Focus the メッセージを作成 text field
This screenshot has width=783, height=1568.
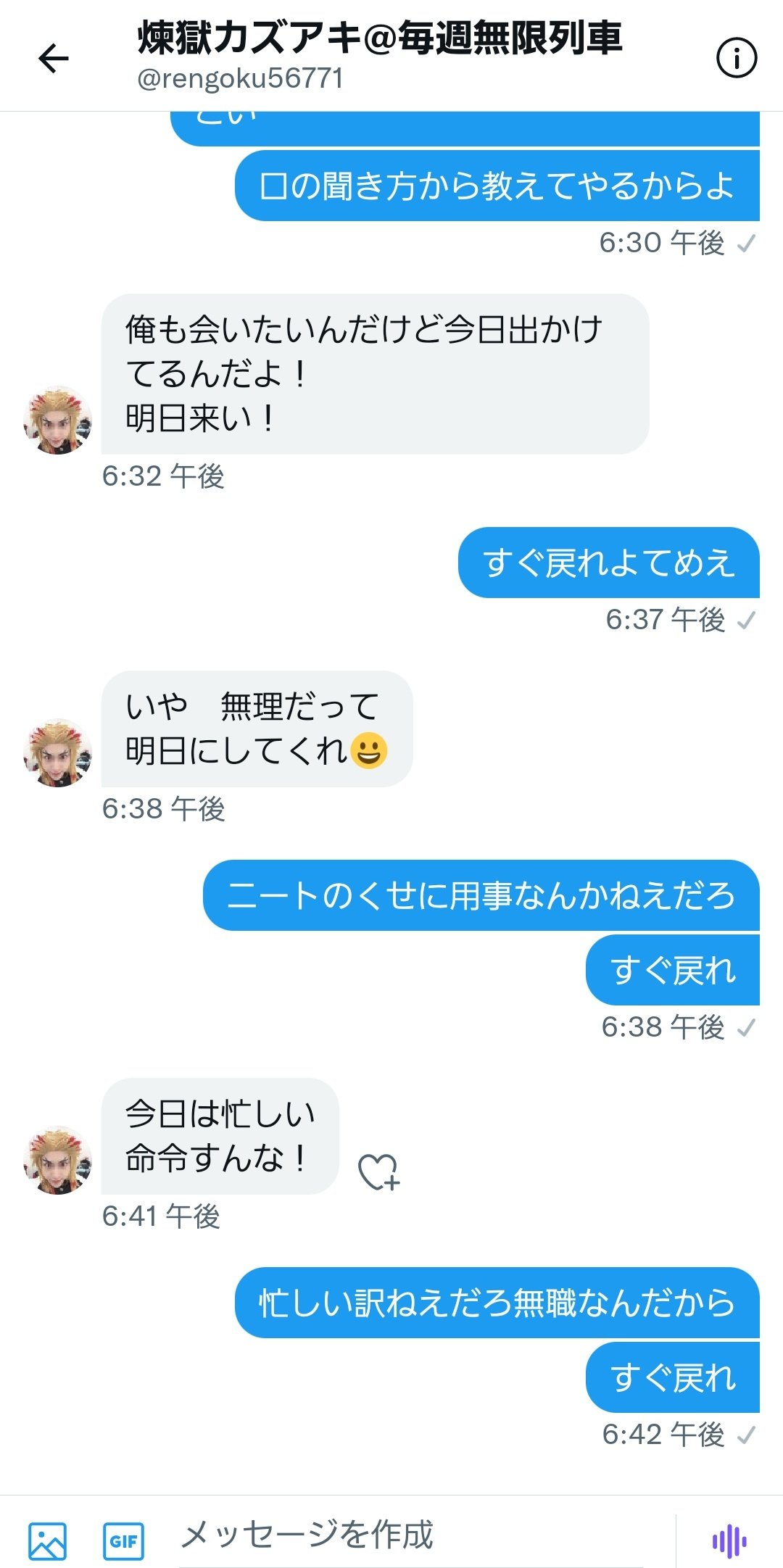[x=410, y=1535]
